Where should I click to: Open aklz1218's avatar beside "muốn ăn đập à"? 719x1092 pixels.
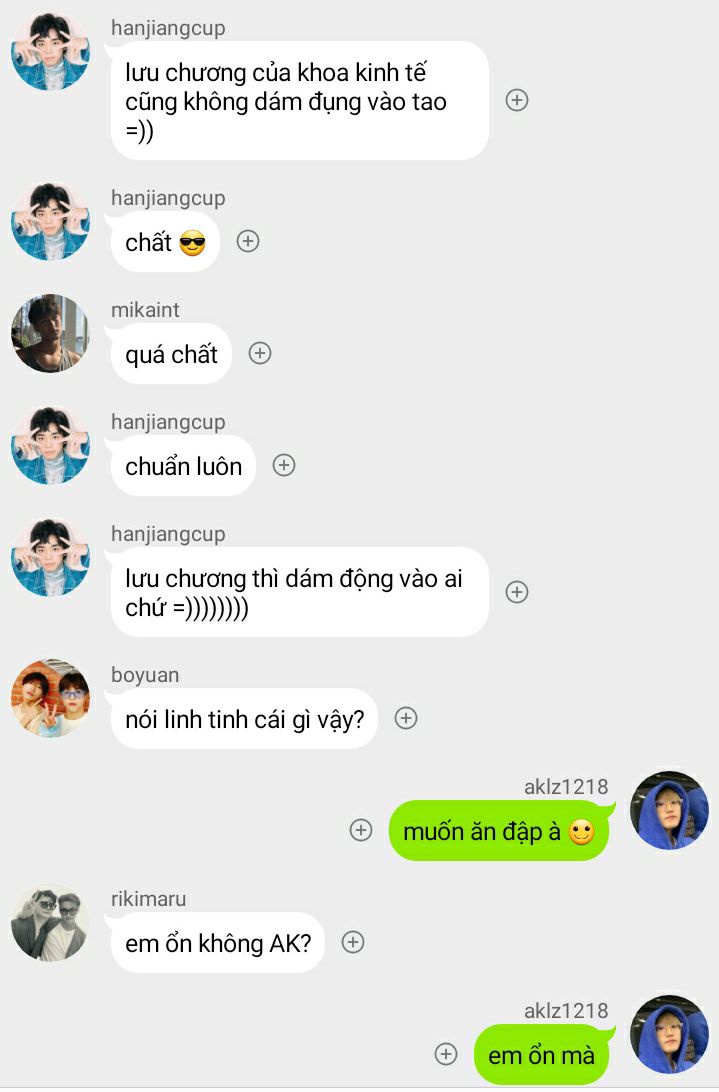tap(669, 810)
